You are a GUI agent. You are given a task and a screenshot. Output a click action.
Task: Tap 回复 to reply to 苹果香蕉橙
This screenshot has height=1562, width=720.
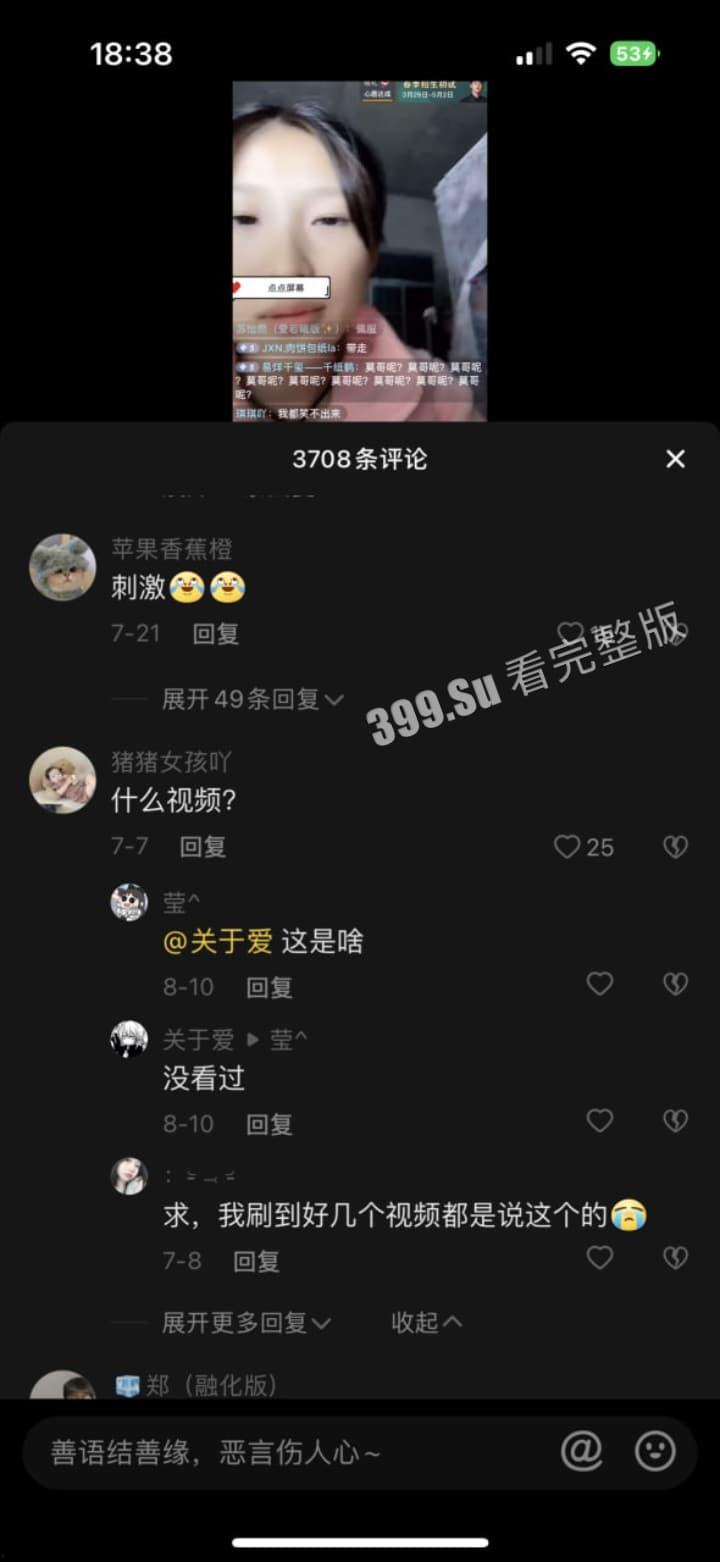pos(214,634)
